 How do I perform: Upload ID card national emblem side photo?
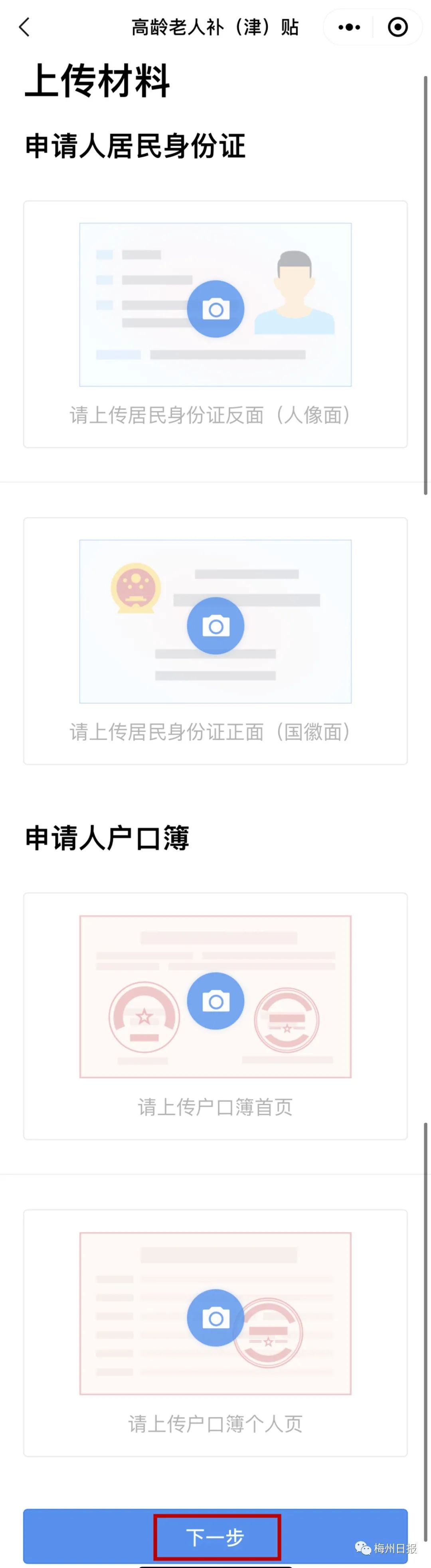215,625
